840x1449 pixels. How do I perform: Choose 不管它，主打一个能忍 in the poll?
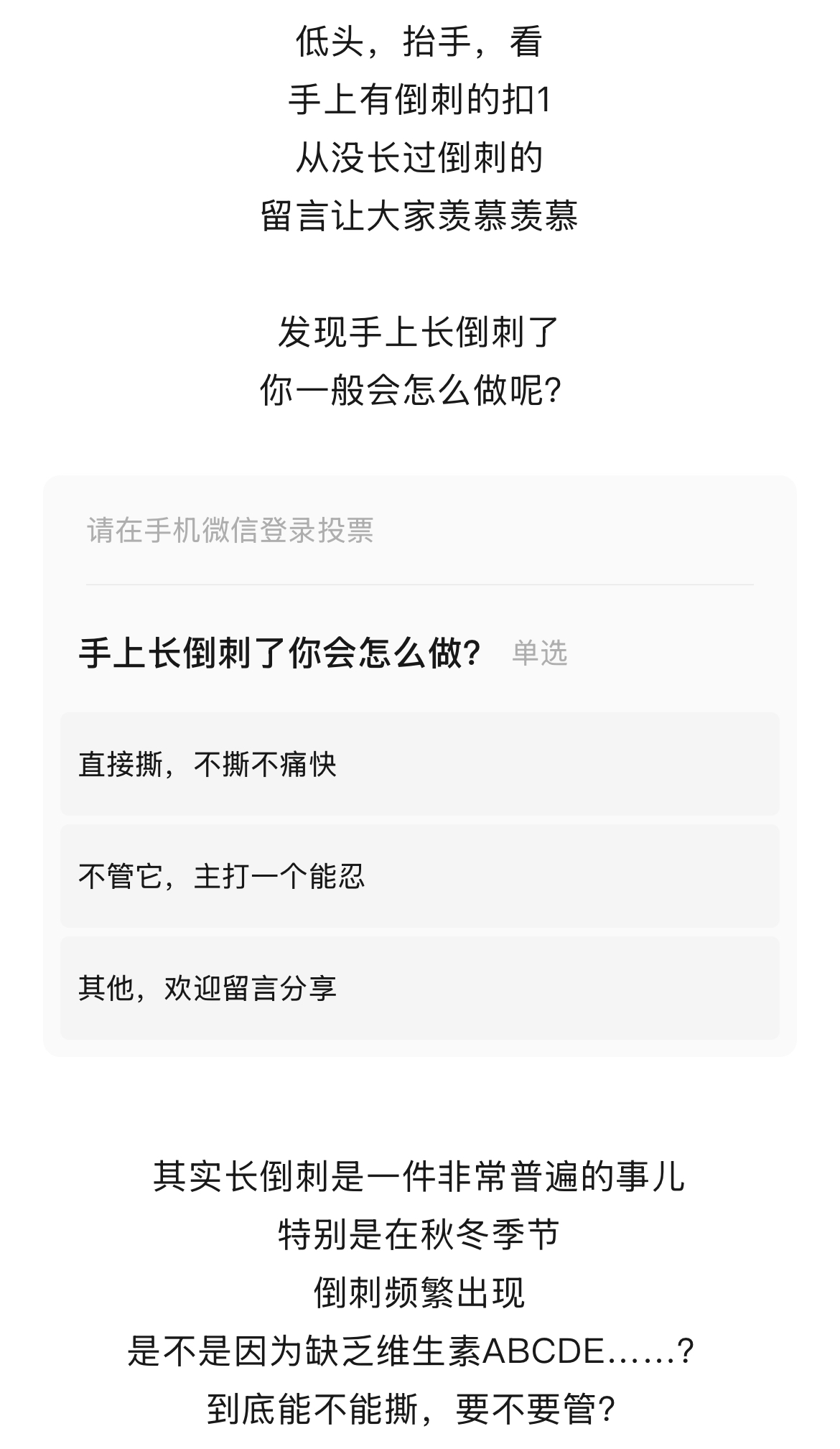click(x=419, y=876)
